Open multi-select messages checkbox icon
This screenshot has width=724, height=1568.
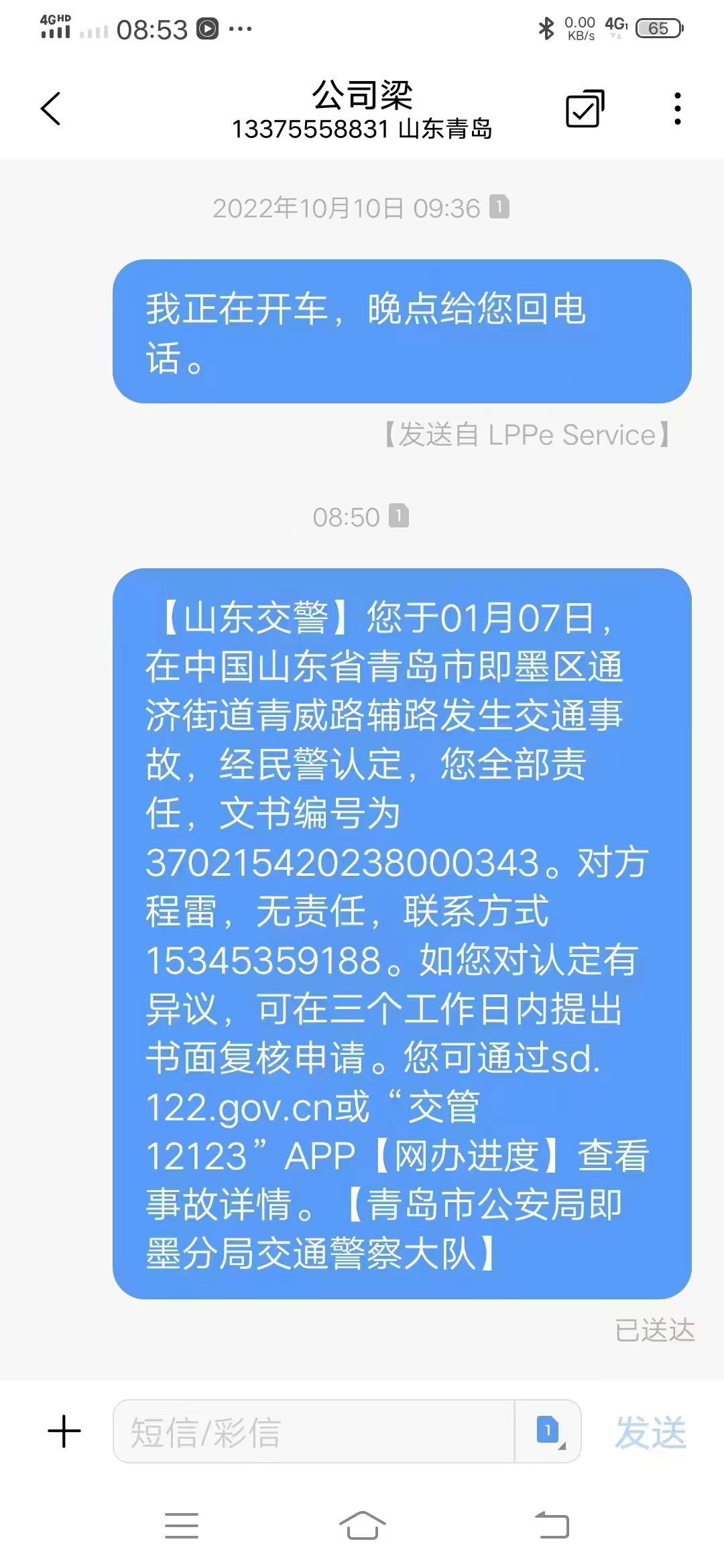point(585,109)
